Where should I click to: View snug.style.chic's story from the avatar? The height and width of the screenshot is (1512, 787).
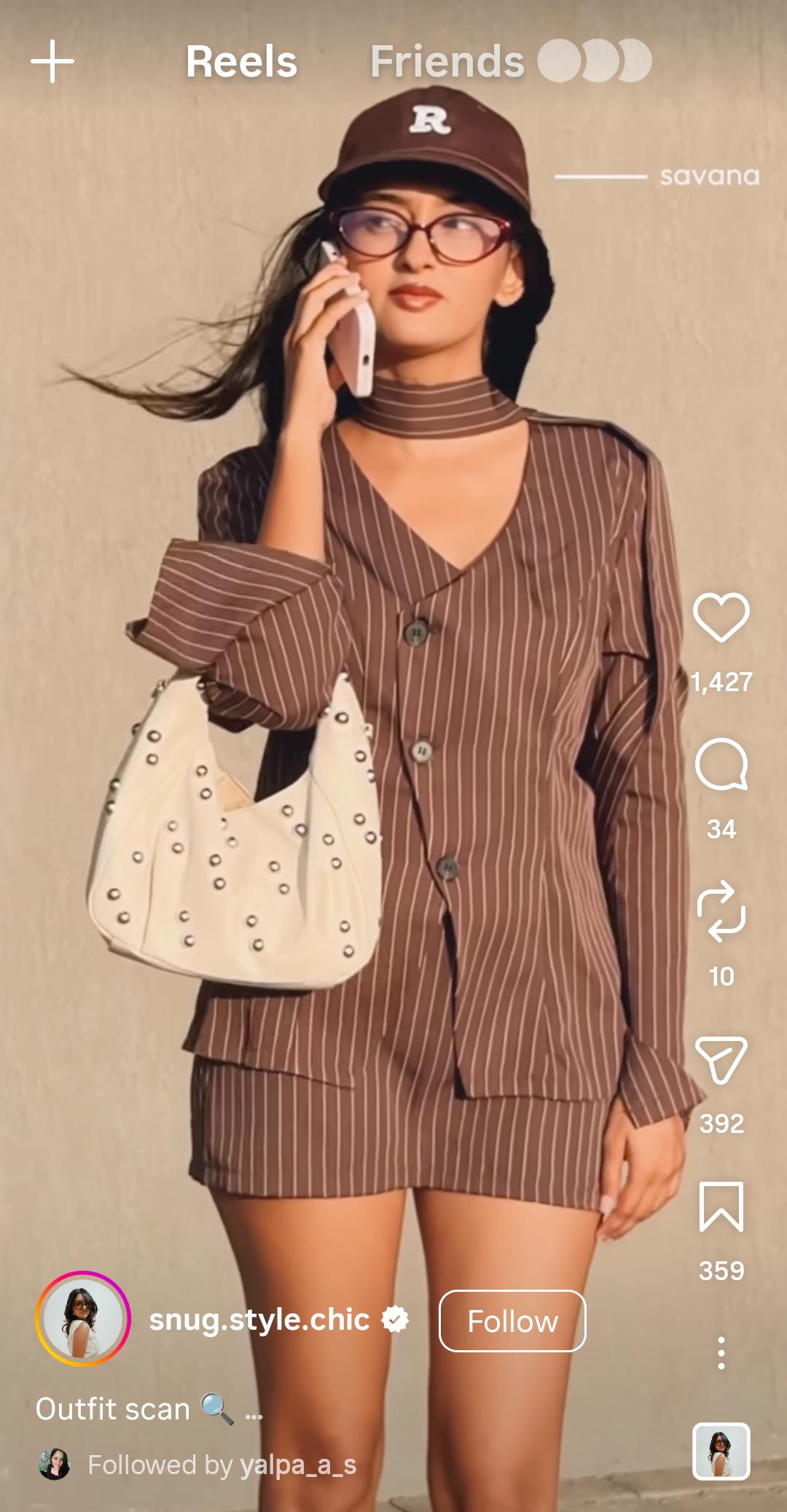(x=83, y=1319)
